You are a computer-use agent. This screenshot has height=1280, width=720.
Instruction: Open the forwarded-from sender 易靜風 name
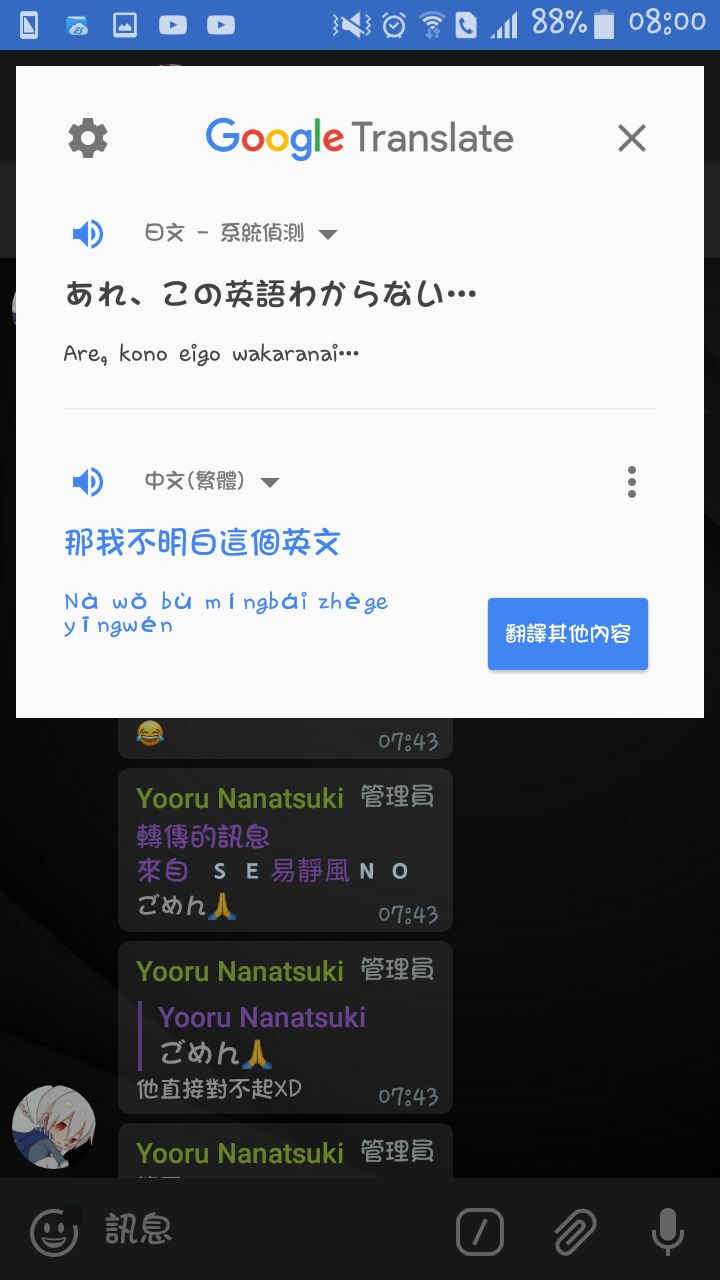click(x=310, y=871)
